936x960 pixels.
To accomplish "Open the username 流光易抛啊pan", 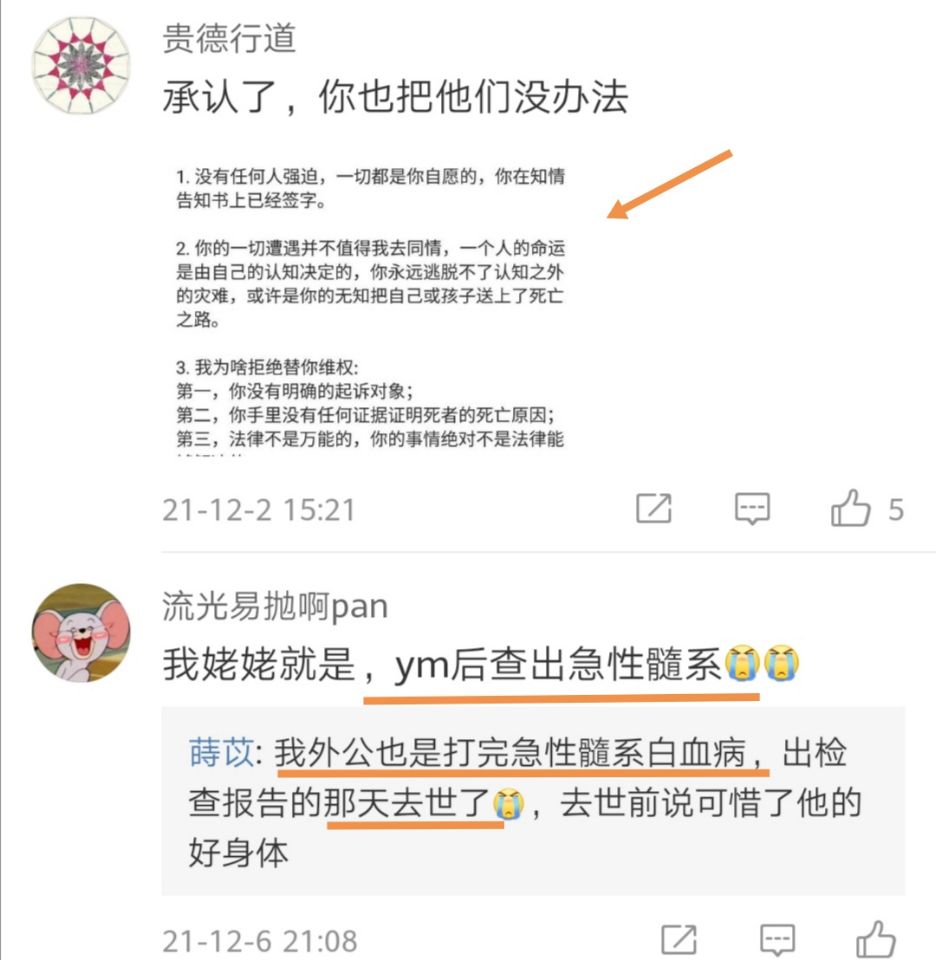I will coord(275,605).
